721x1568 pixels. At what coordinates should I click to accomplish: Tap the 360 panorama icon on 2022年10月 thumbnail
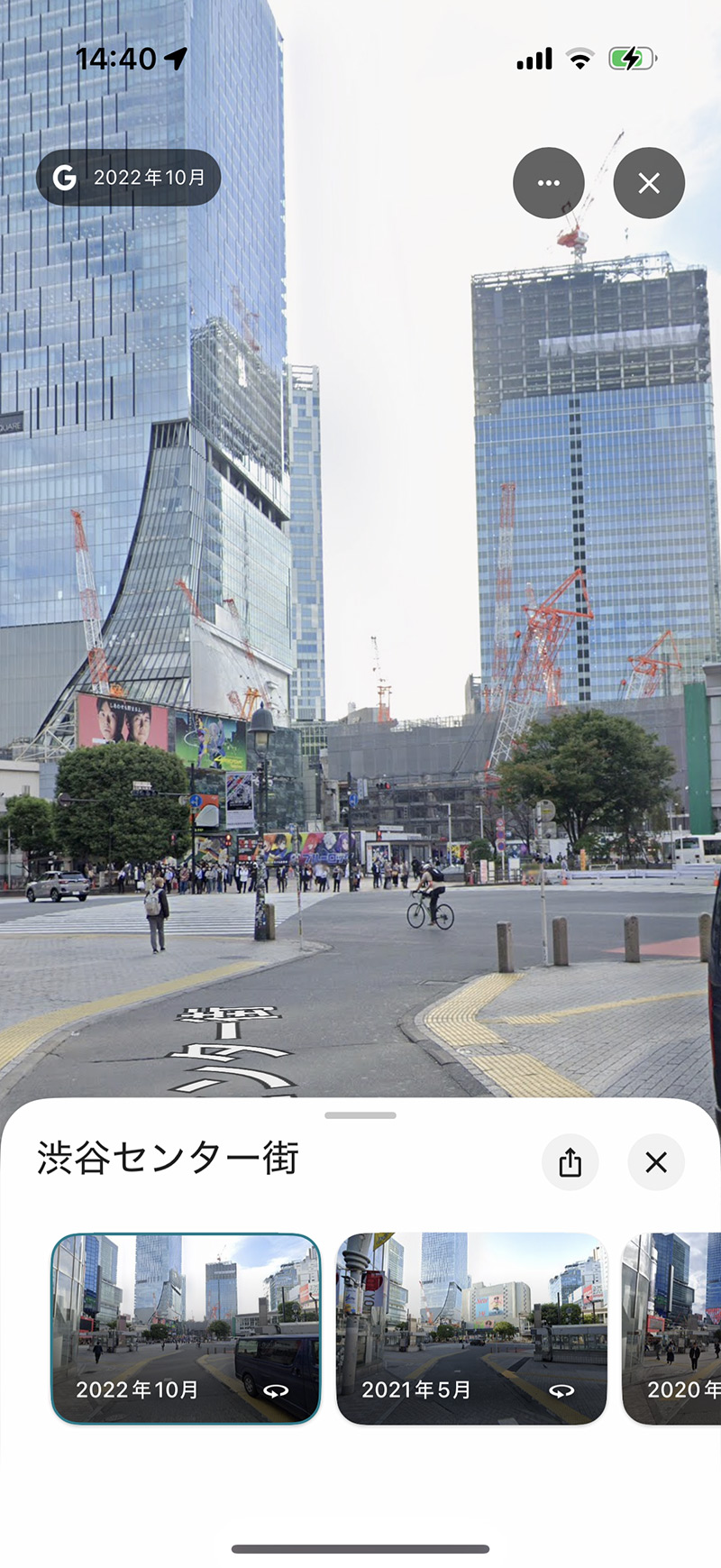click(278, 1390)
